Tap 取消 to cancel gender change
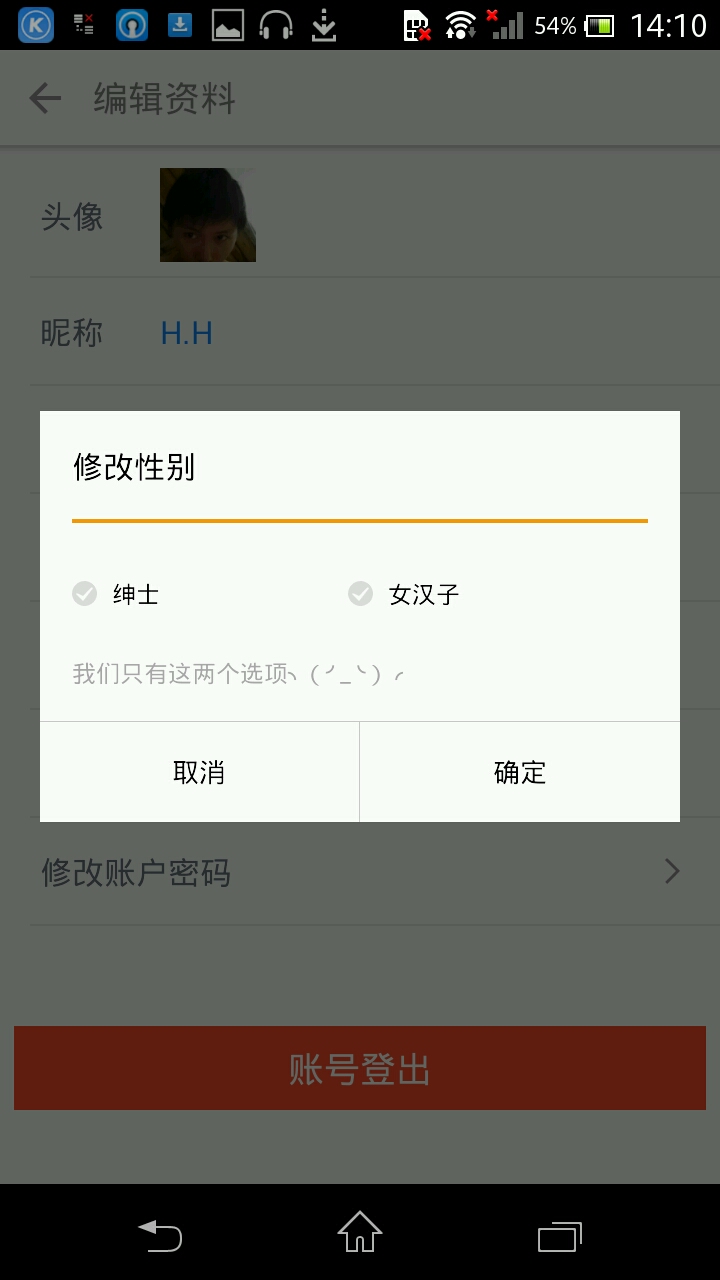This screenshot has height=1280, width=720. 199,772
